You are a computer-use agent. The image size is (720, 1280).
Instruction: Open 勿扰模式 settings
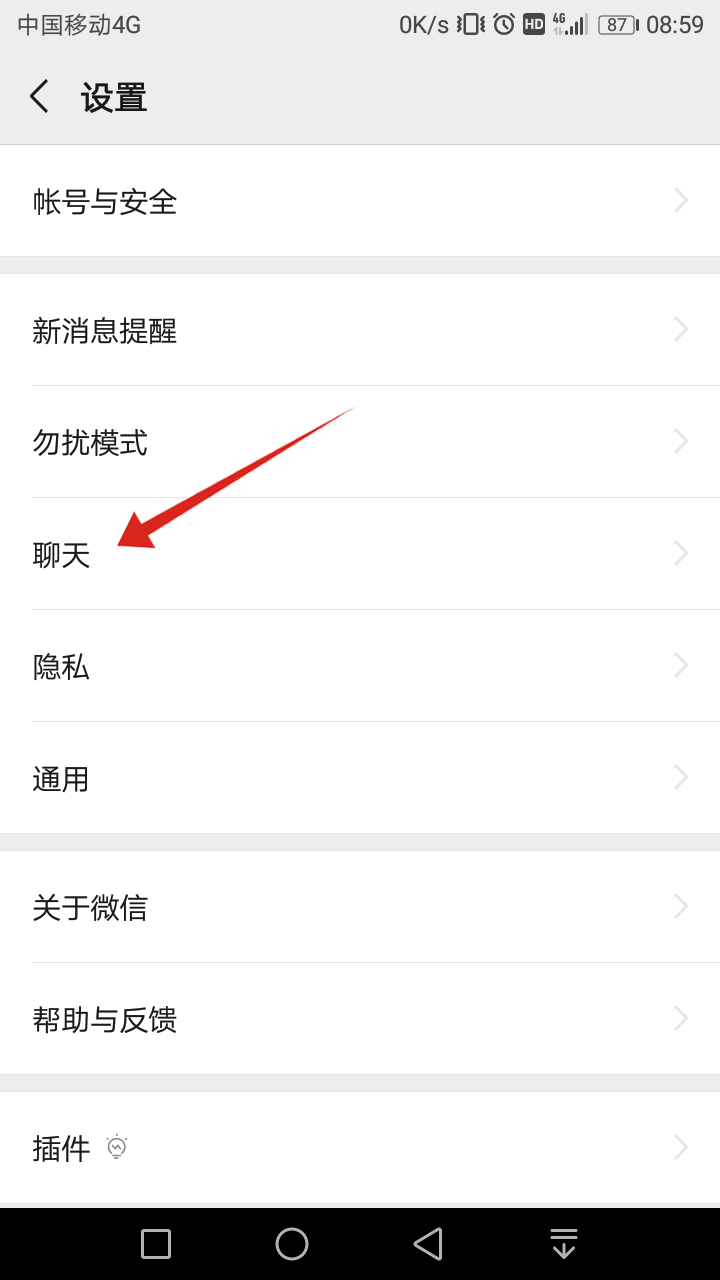360,442
